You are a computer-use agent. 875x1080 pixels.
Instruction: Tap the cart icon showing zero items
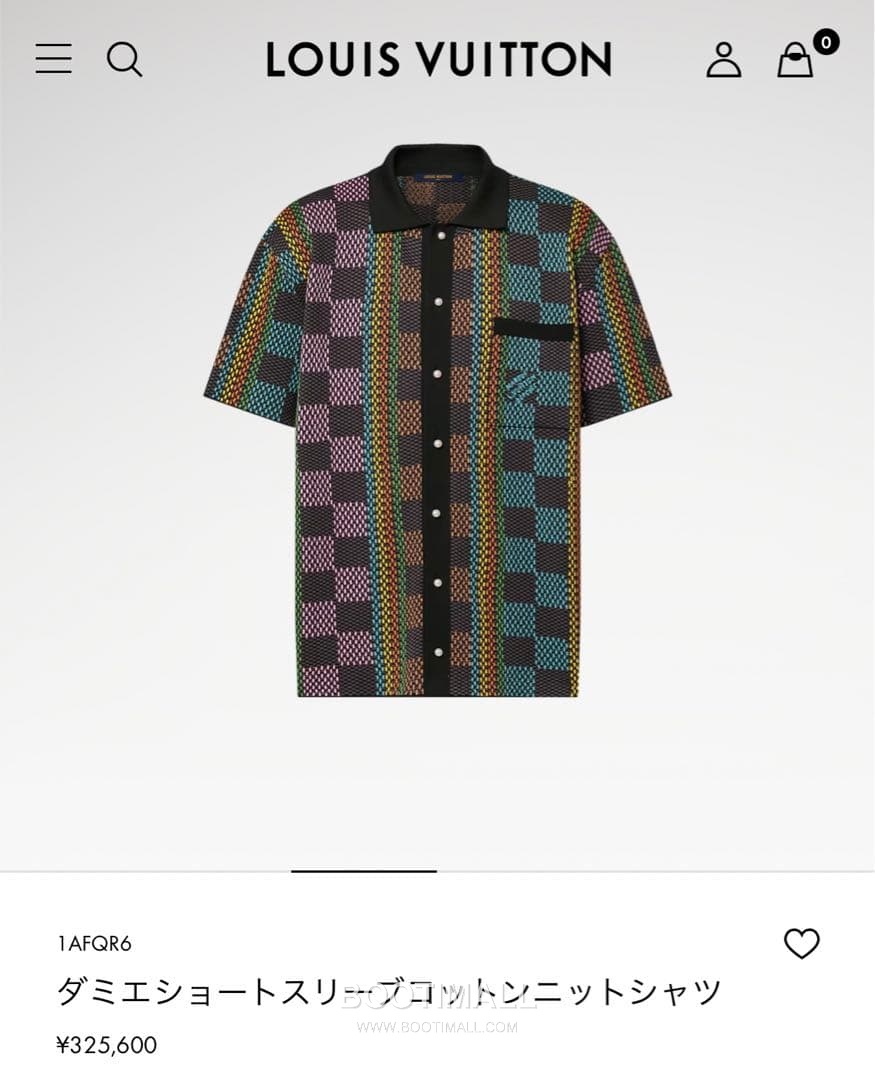[795, 62]
